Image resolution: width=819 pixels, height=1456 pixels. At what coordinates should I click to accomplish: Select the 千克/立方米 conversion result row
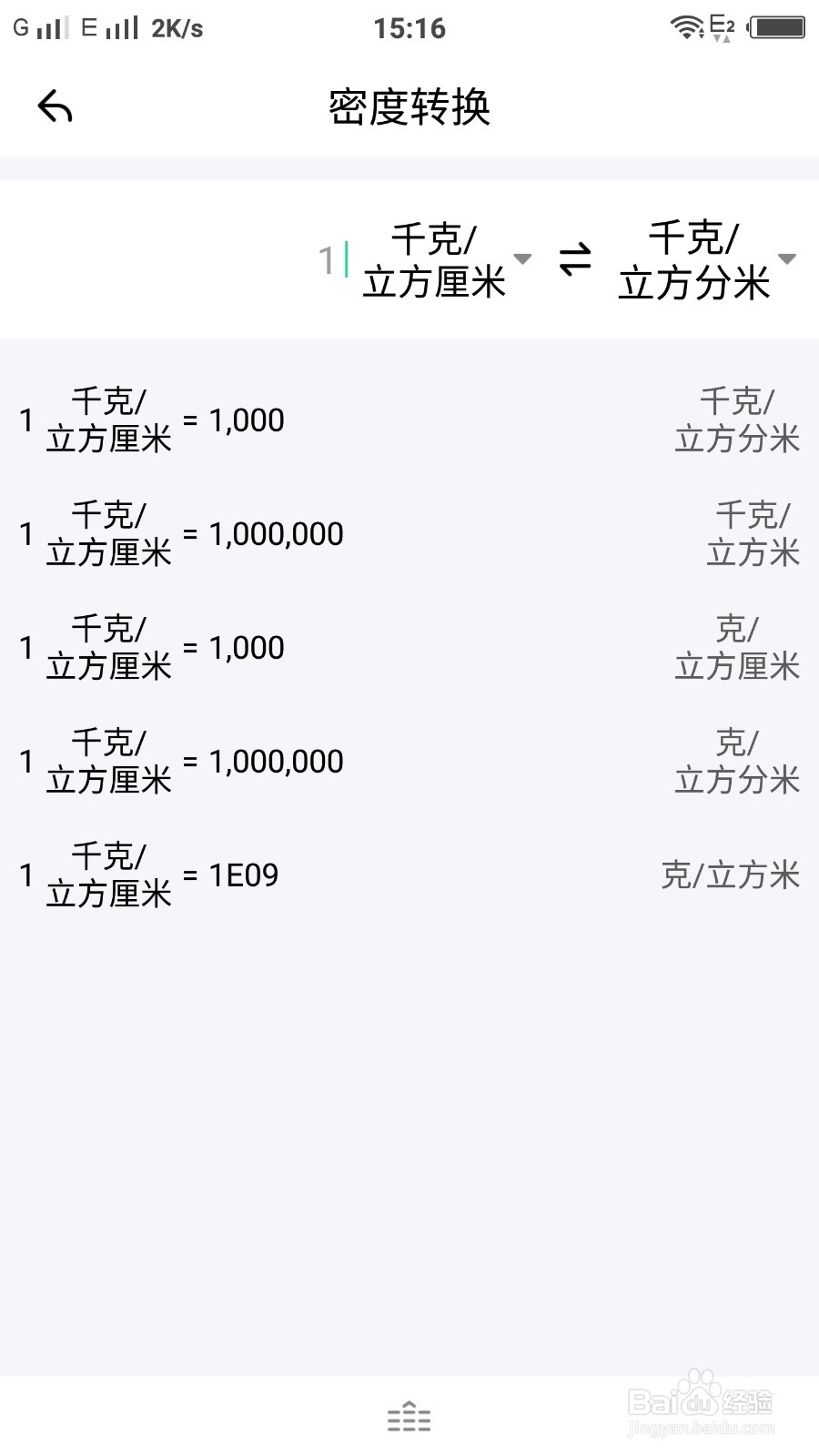coord(409,534)
